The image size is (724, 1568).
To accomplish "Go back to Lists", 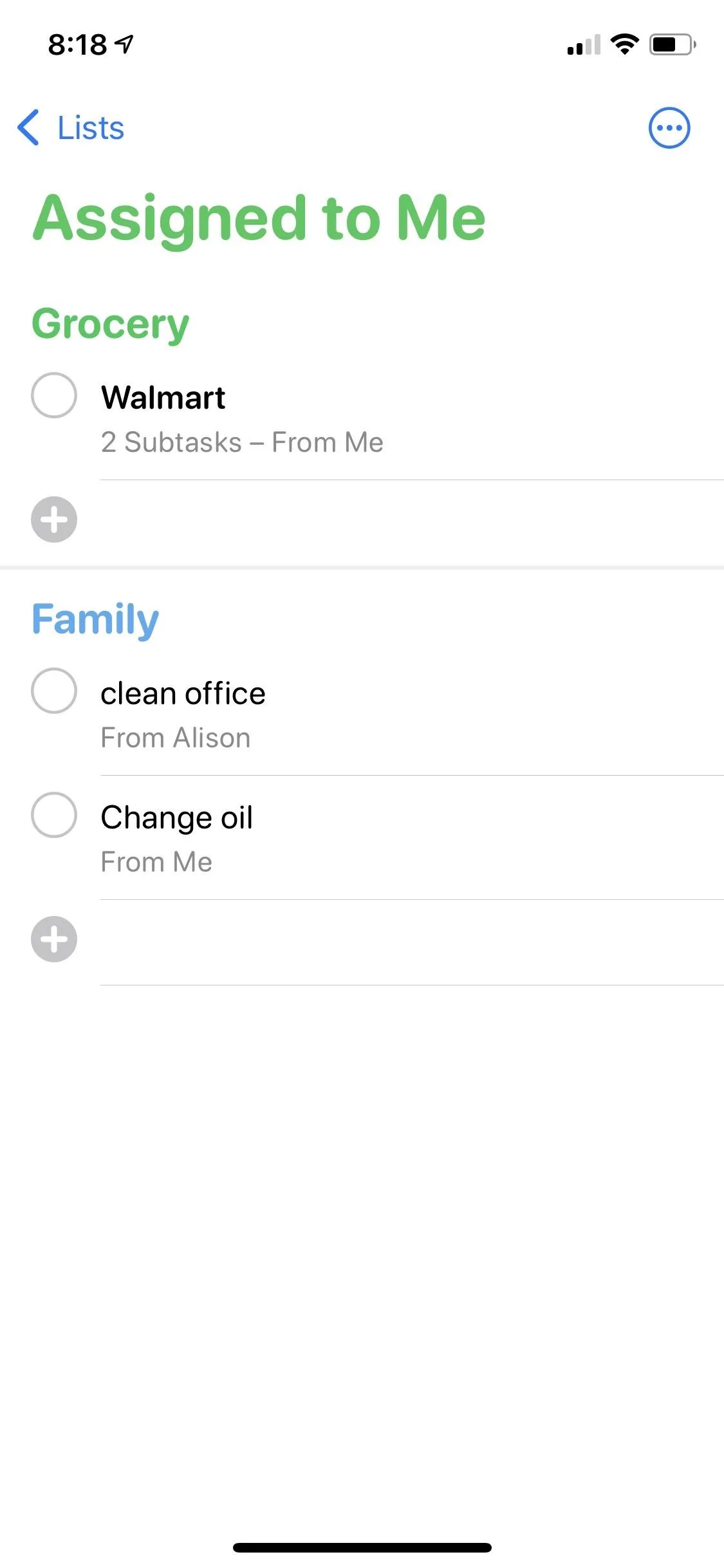I will click(71, 127).
